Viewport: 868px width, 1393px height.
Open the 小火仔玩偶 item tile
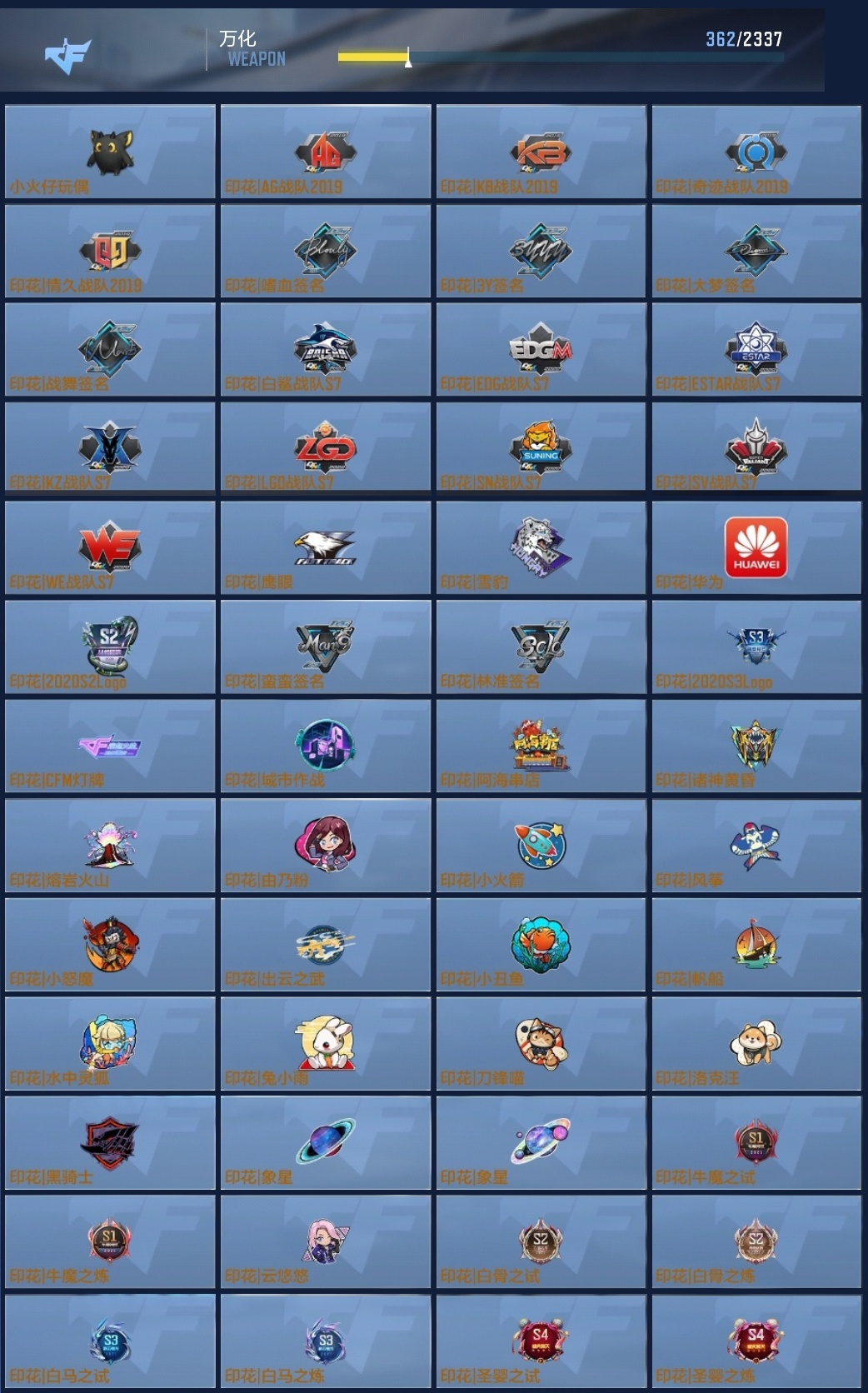click(x=110, y=152)
